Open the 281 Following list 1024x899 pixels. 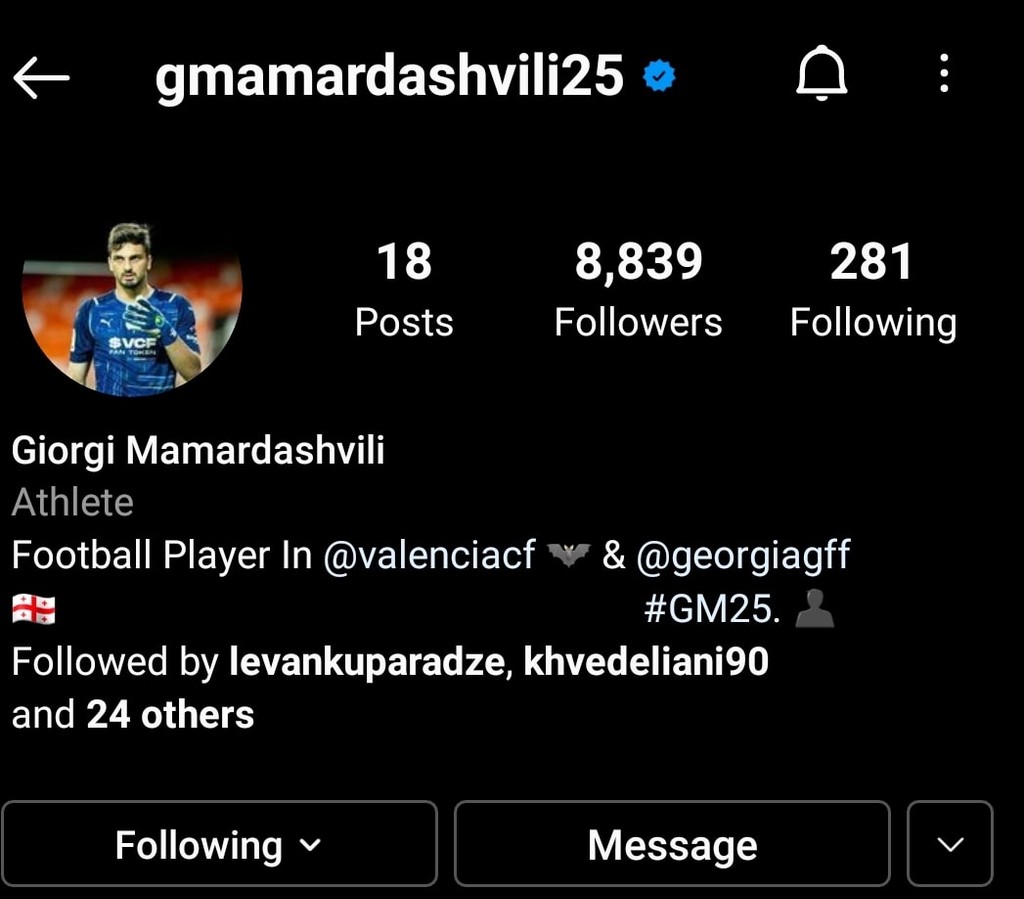coord(873,290)
